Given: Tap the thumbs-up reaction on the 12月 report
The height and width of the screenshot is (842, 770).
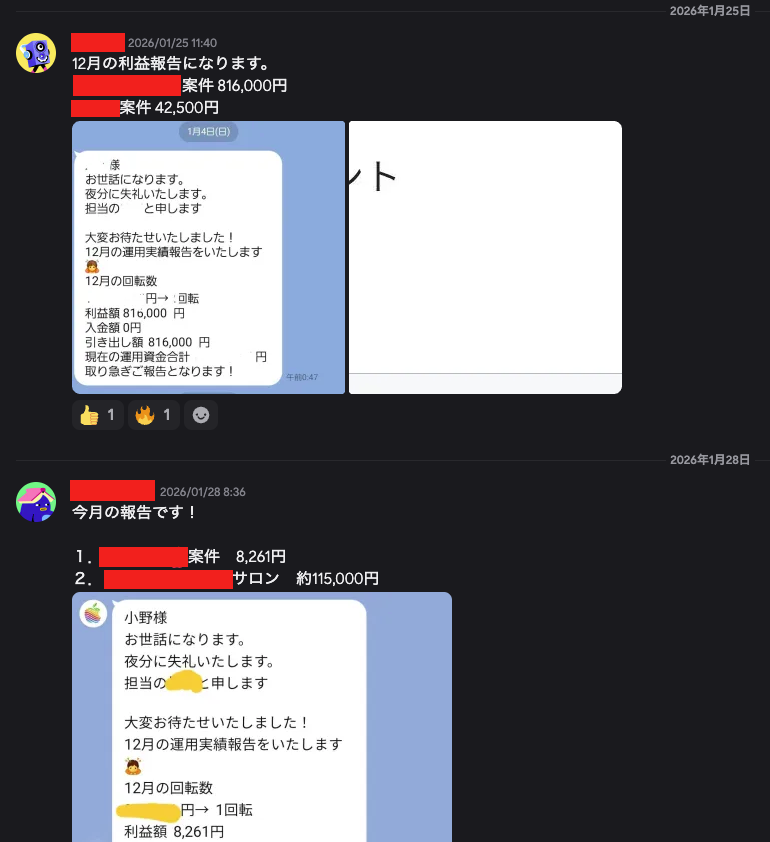Looking at the screenshot, I should [98, 415].
